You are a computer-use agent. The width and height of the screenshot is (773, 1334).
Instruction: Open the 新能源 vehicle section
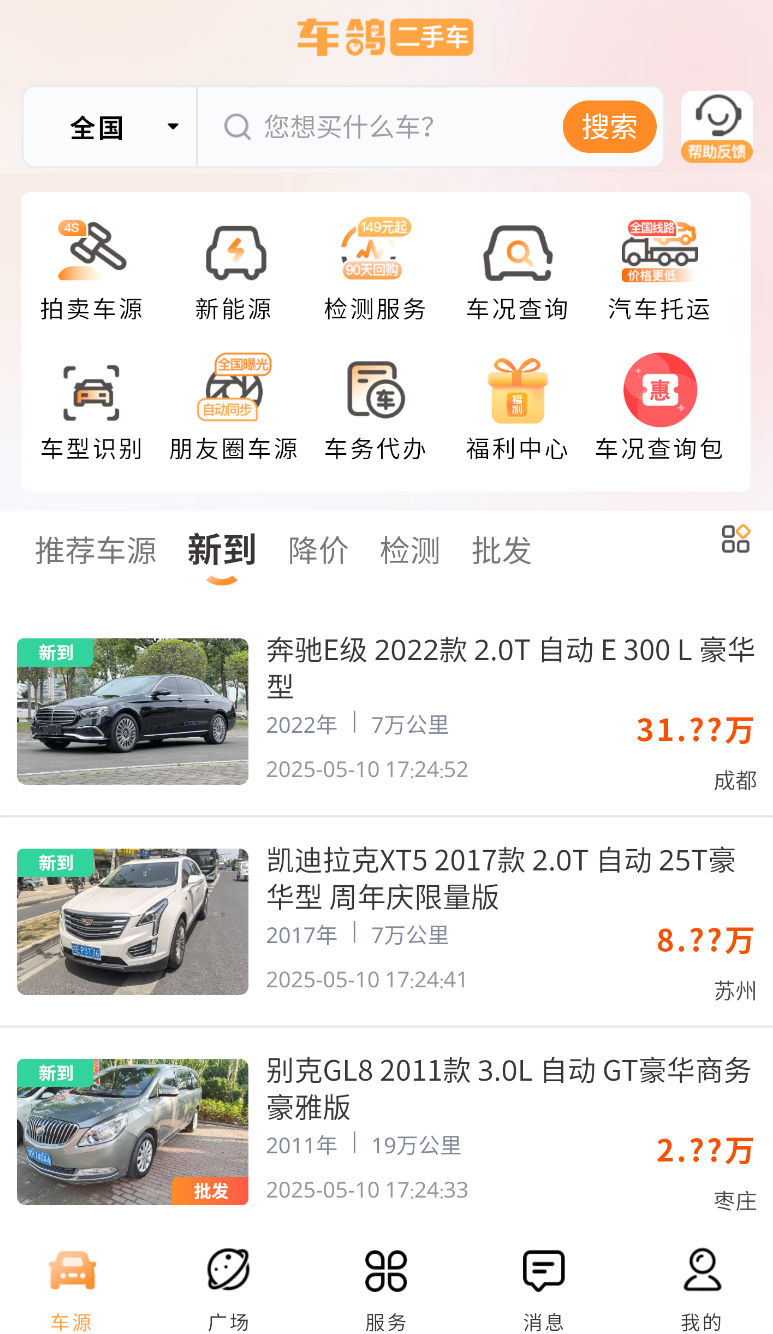[x=234, y=271]
